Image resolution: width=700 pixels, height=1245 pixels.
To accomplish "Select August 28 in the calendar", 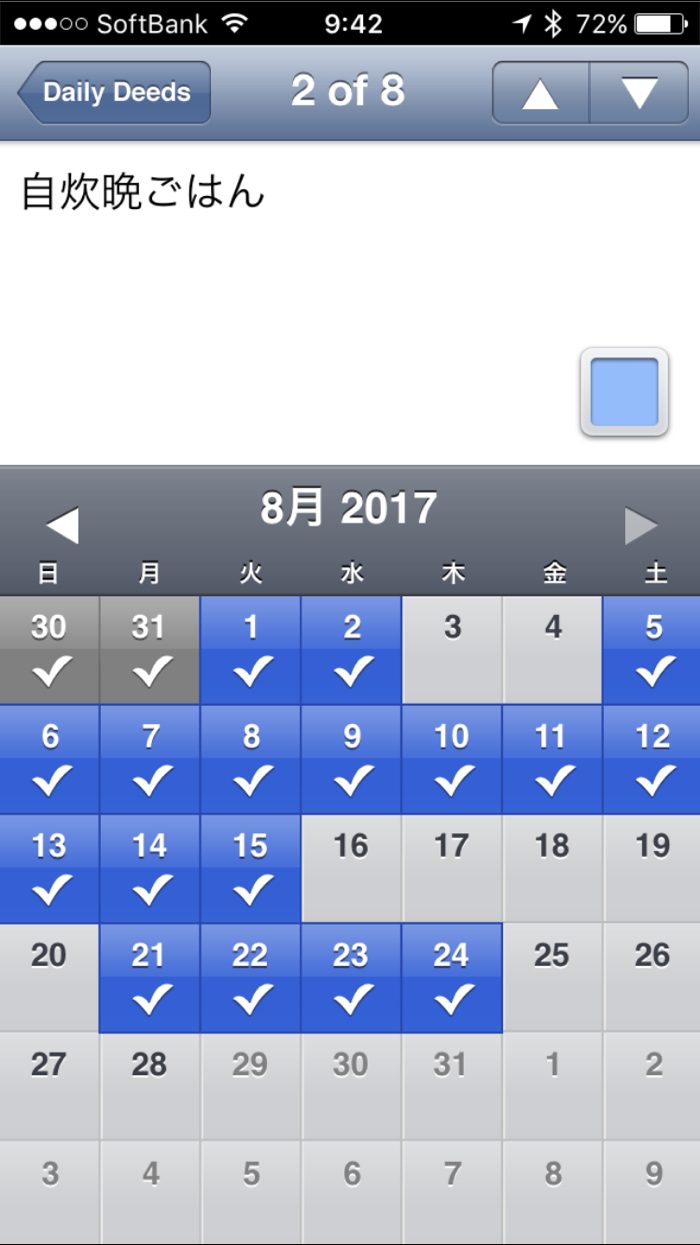I will [150, 1086].
